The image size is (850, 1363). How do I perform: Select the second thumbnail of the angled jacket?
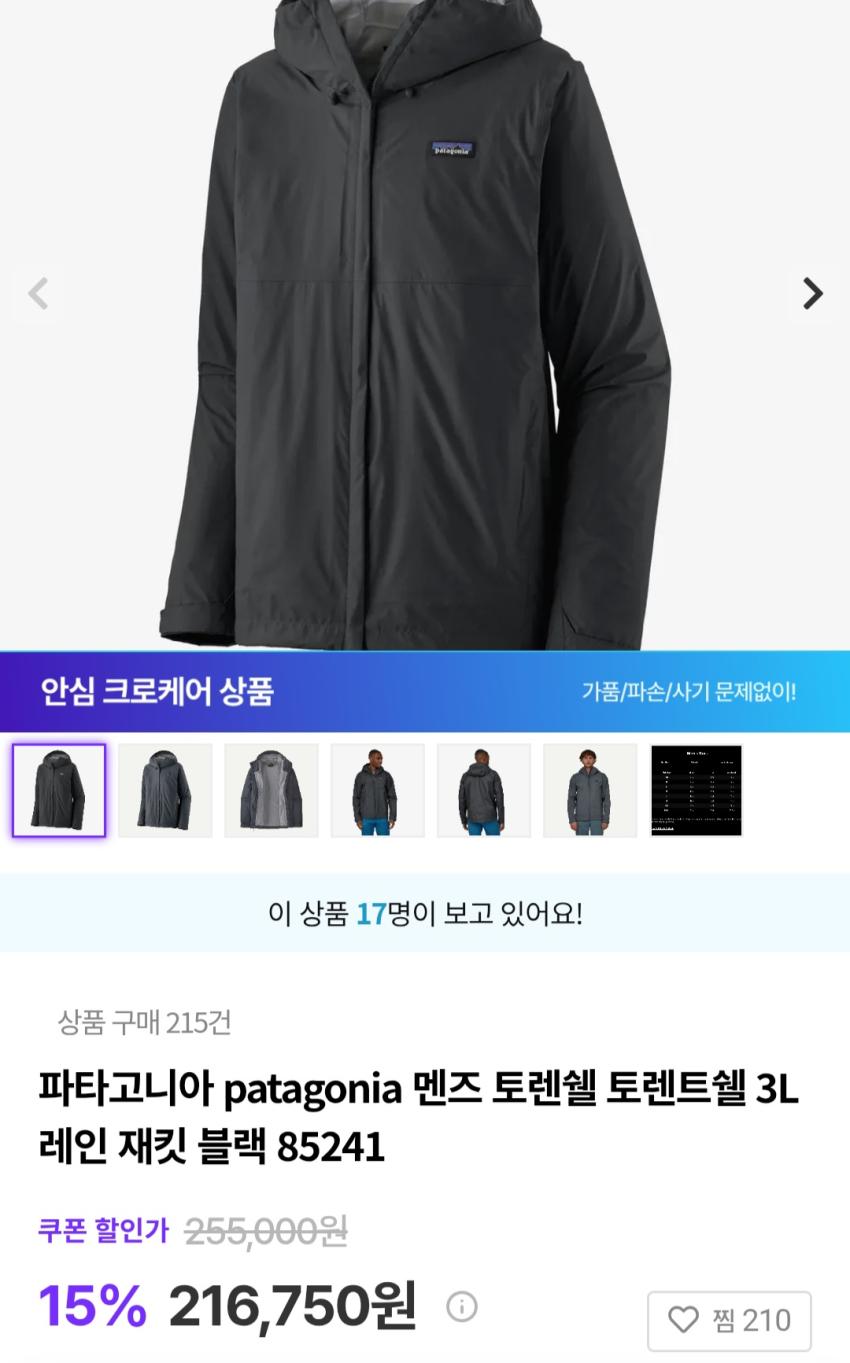pos(165,790)
